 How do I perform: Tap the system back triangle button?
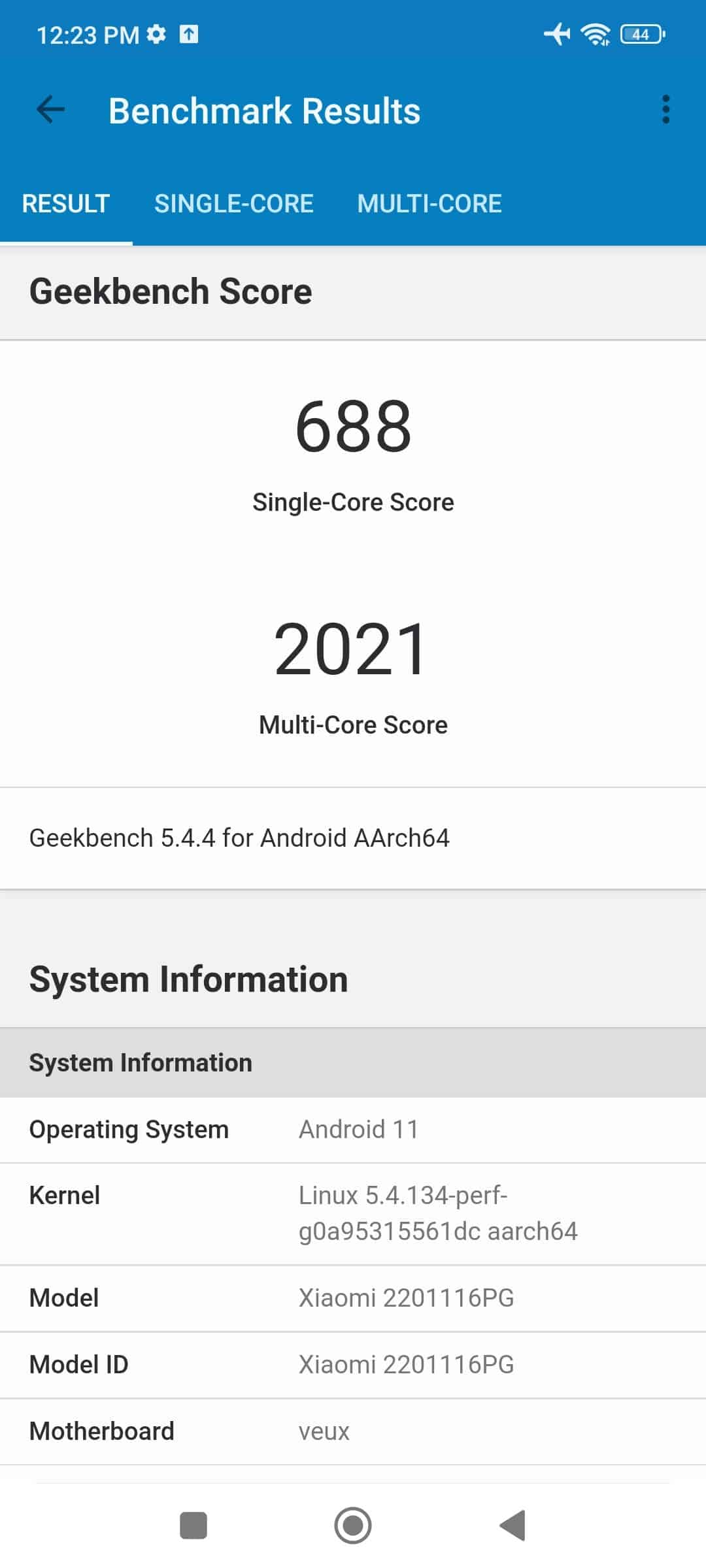(x=513, y=1526)
